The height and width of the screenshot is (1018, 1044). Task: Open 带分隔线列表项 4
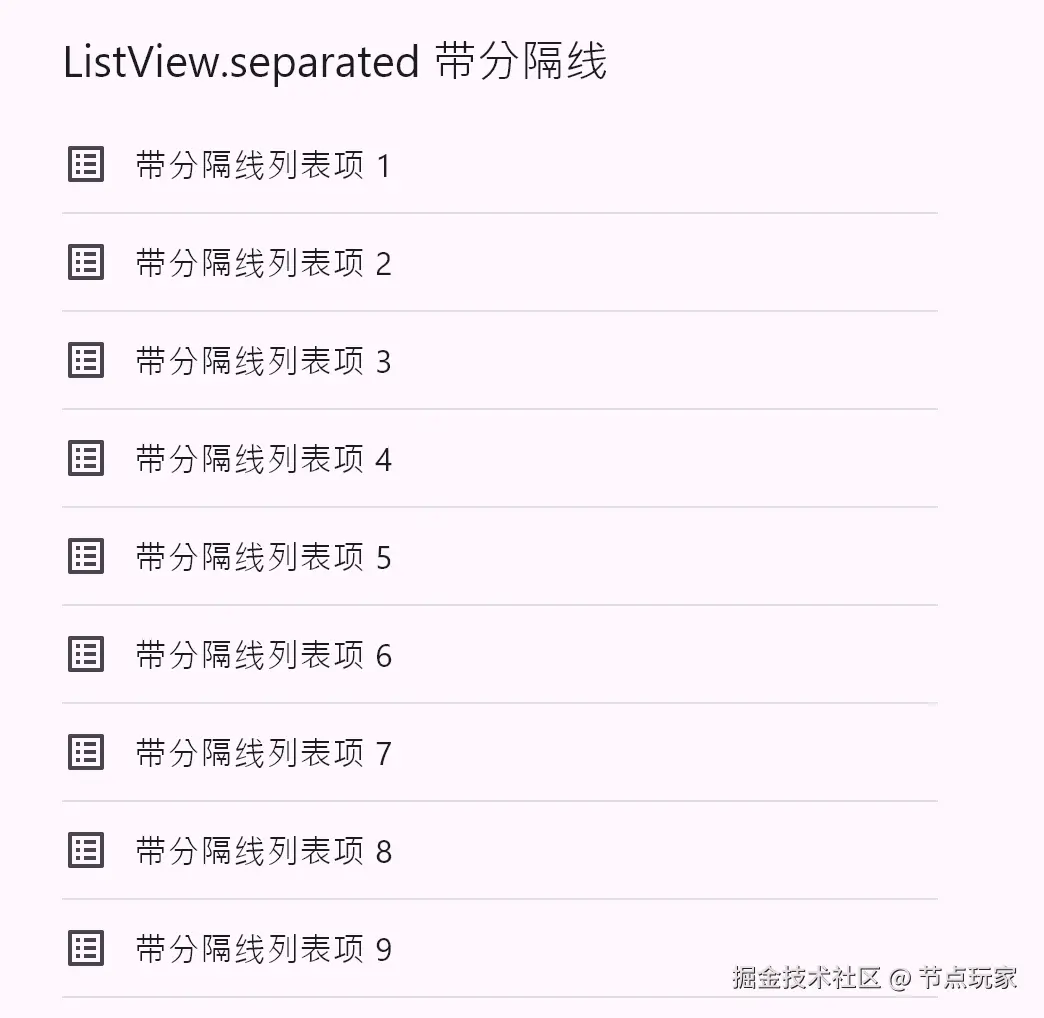coord(263,459)
